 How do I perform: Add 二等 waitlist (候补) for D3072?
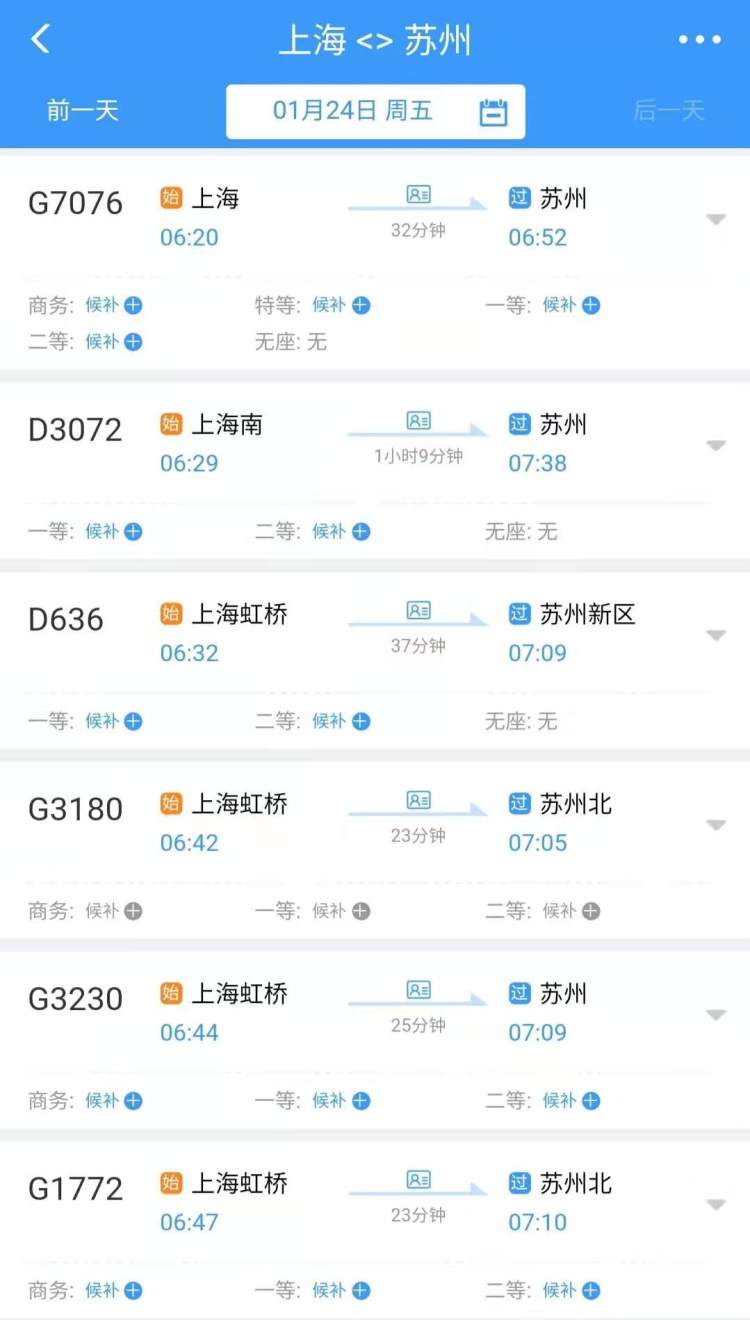pos(341,531)
